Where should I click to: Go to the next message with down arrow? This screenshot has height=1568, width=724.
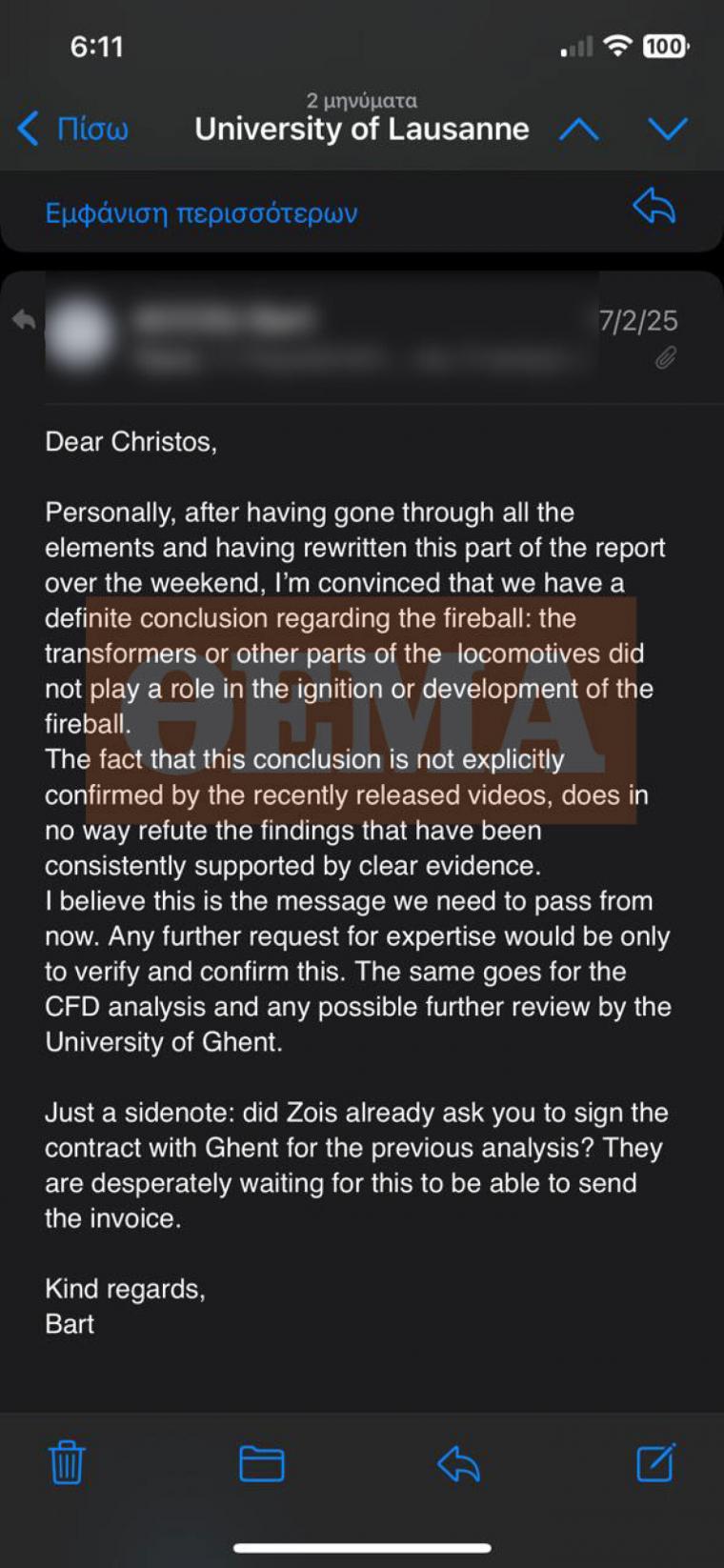pos(667,130)
